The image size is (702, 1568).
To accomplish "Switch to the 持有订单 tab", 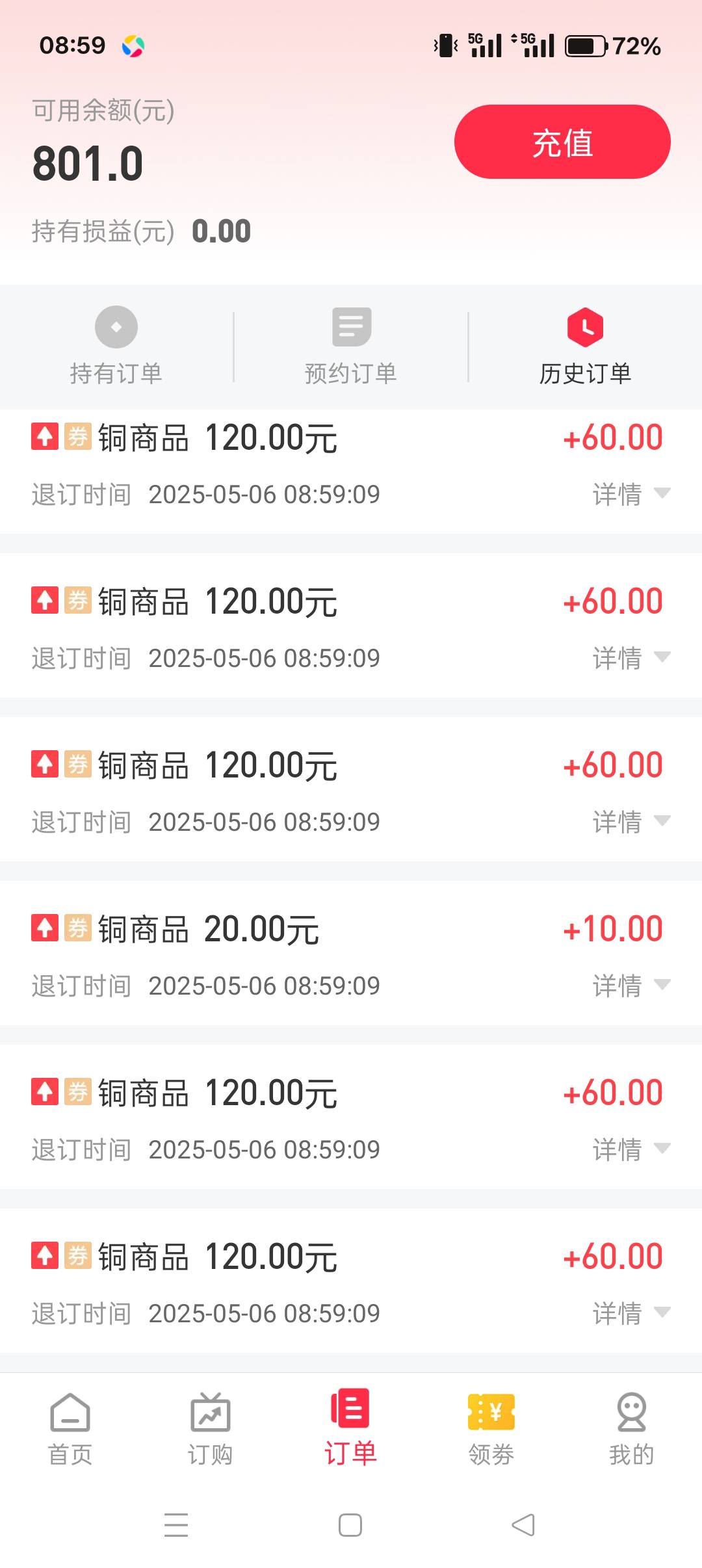I will tap(116, 346).
